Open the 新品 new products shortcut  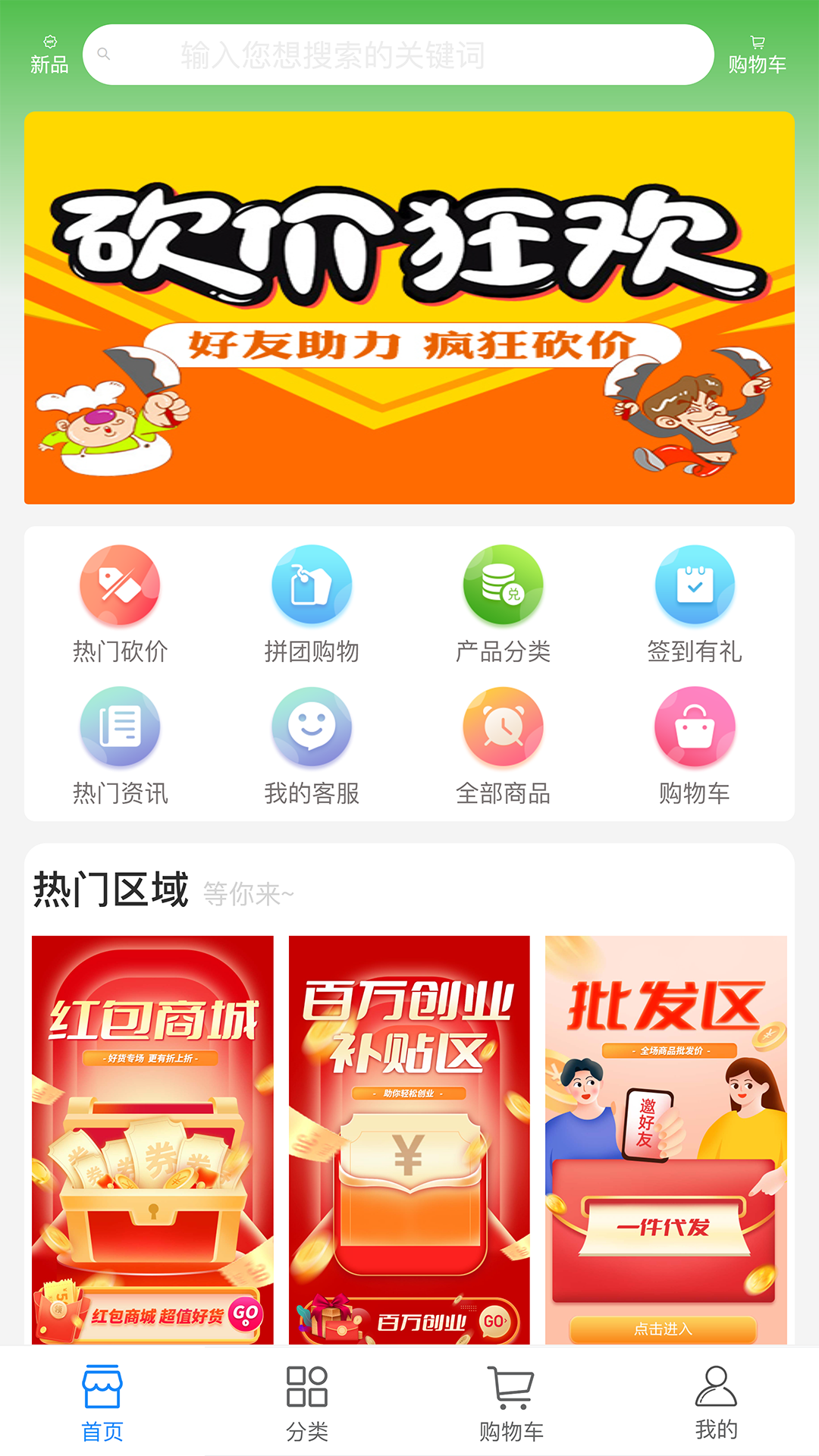pyautogui.click(x=49, y=55)
